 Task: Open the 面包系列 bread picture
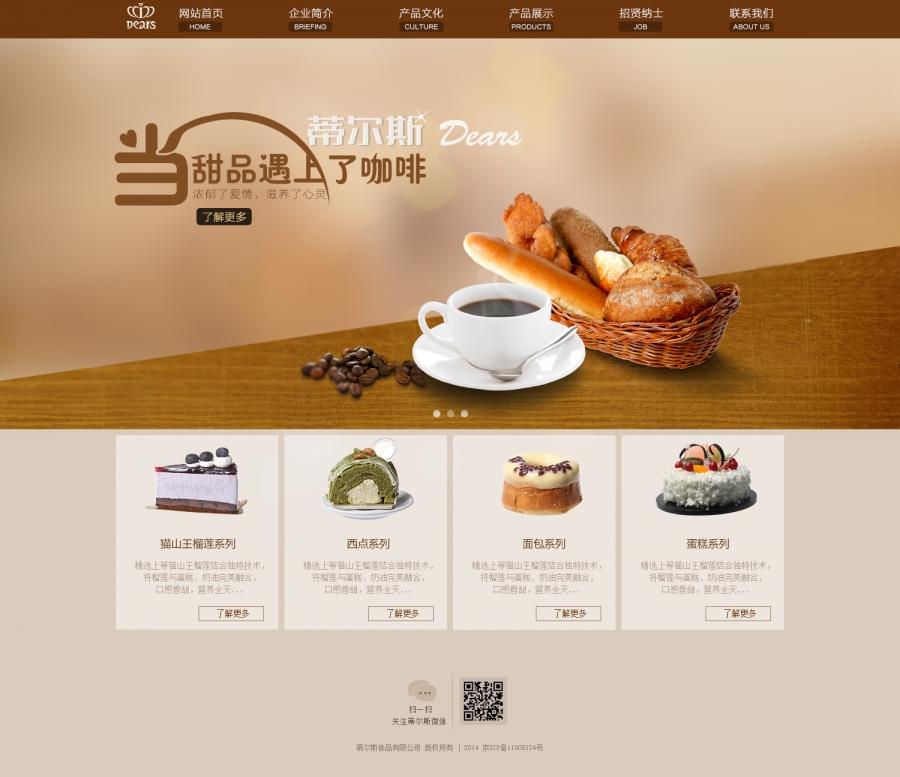(x=541, y=483)
